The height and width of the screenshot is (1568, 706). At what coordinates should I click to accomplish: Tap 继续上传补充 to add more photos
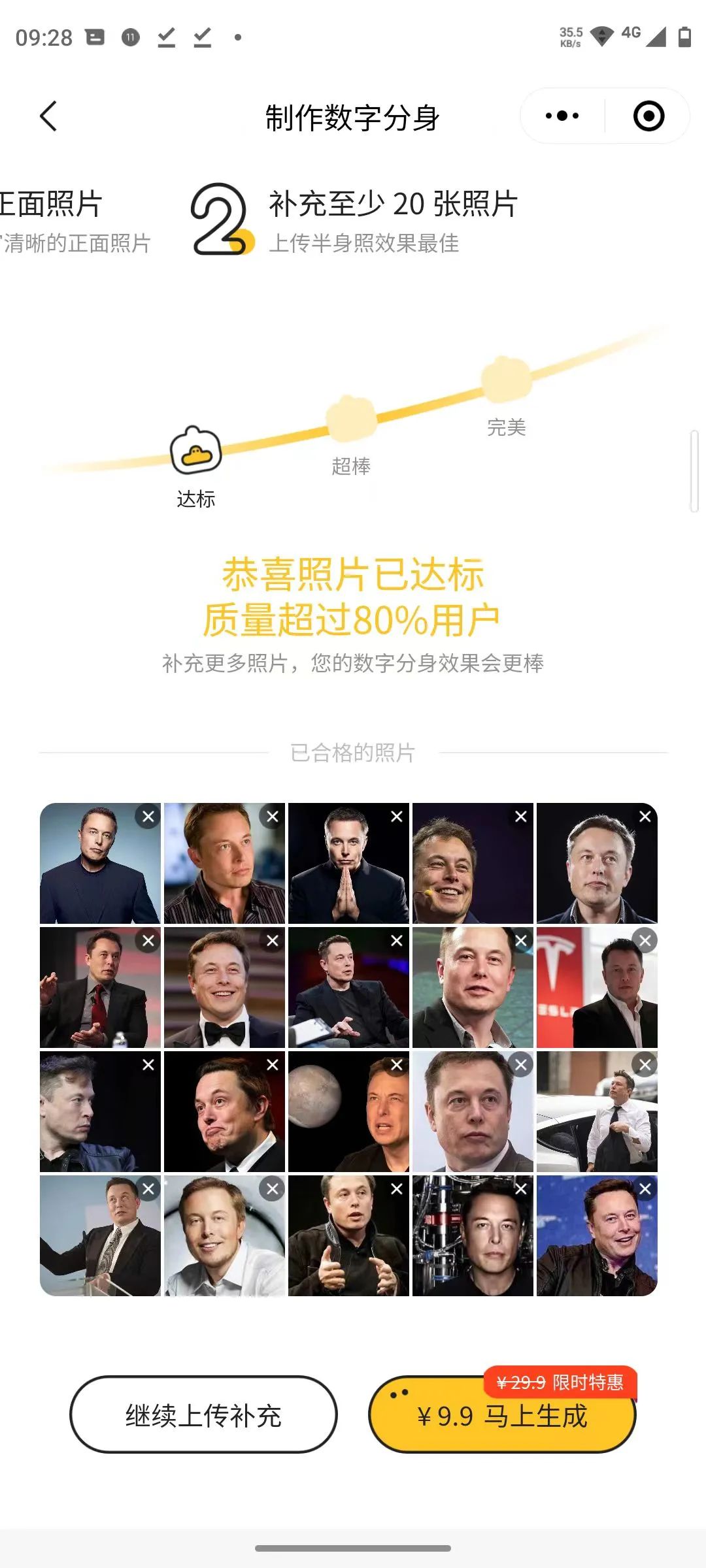(203, 1415)
